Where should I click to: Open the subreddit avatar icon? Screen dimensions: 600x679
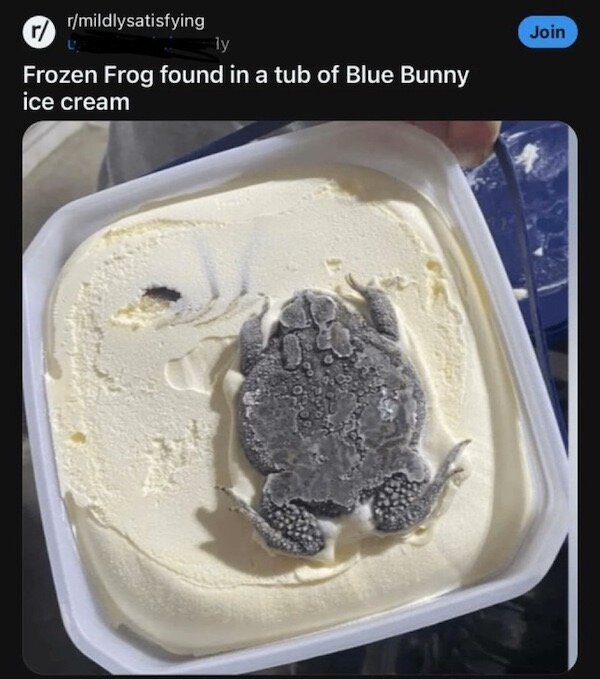coord(38,32)
